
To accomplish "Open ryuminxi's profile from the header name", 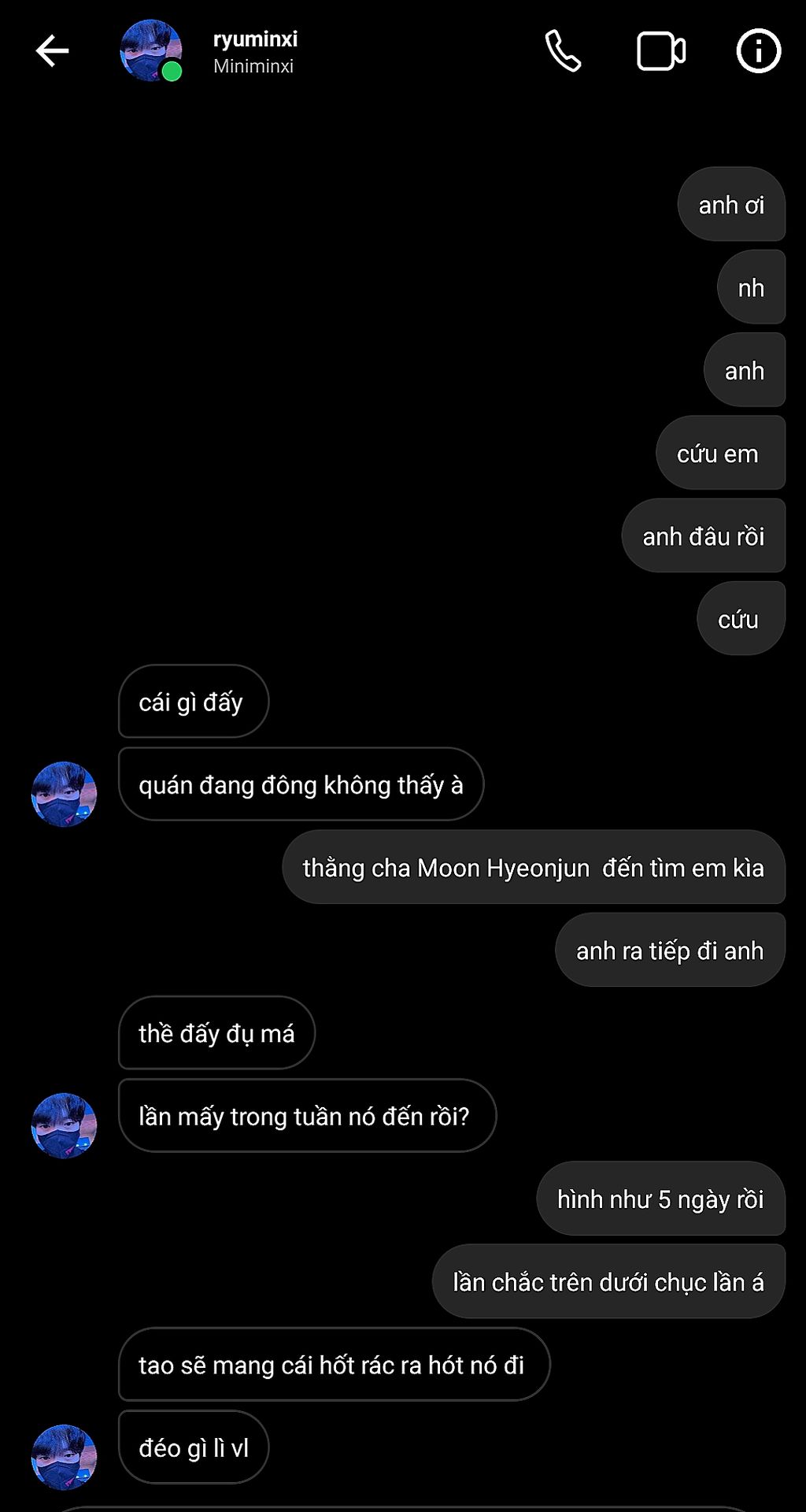I will coord(255,39).
